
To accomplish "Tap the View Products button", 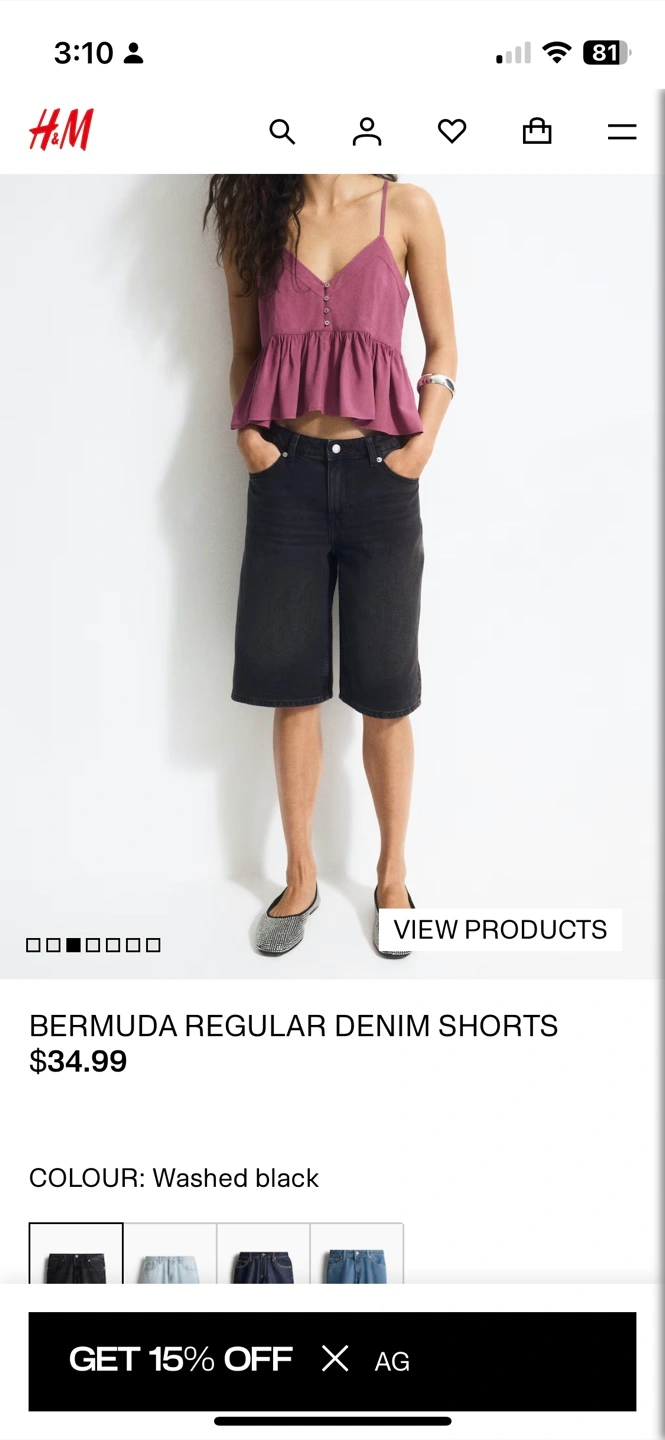I will 500,929.
